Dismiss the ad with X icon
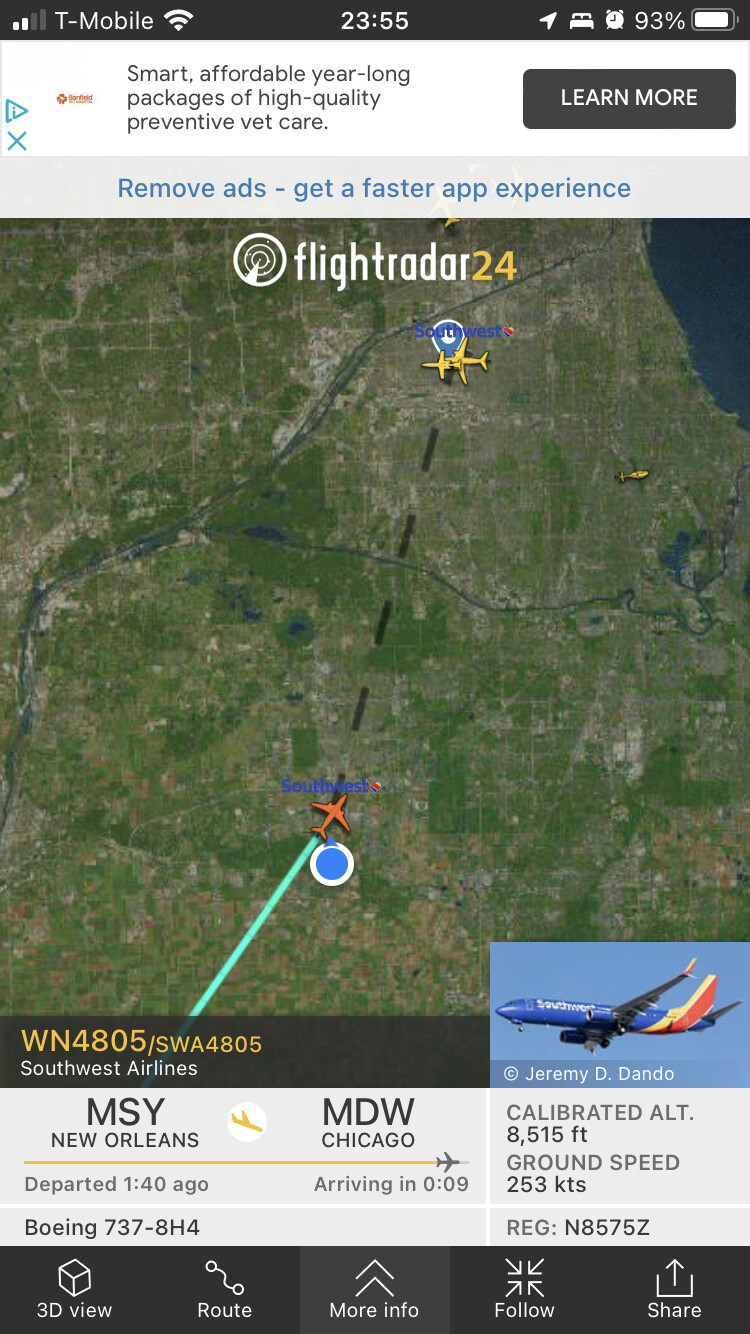This screenshot has width=750, height=1334. click(16, 141)
